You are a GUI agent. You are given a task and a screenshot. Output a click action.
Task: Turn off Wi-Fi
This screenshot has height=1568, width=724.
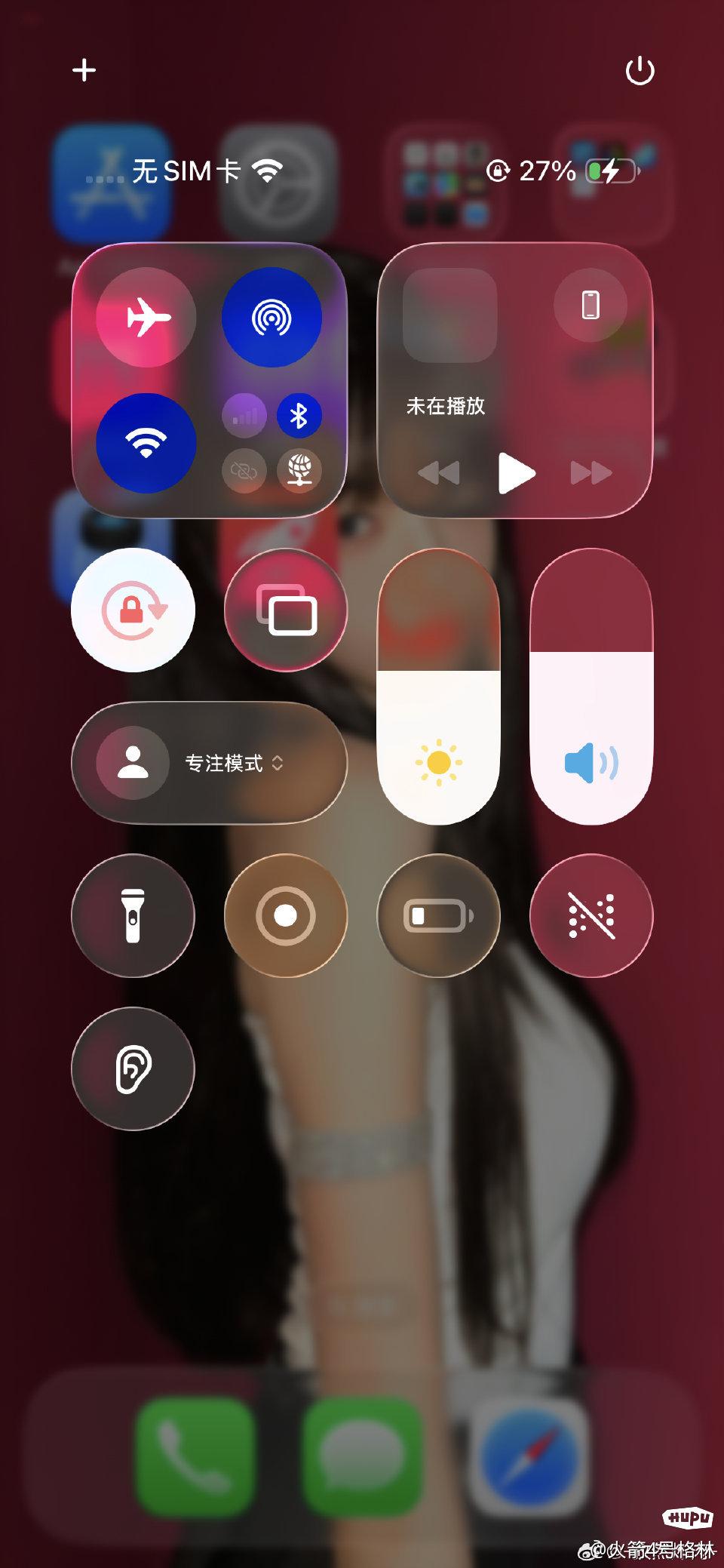tap(146, 443)
